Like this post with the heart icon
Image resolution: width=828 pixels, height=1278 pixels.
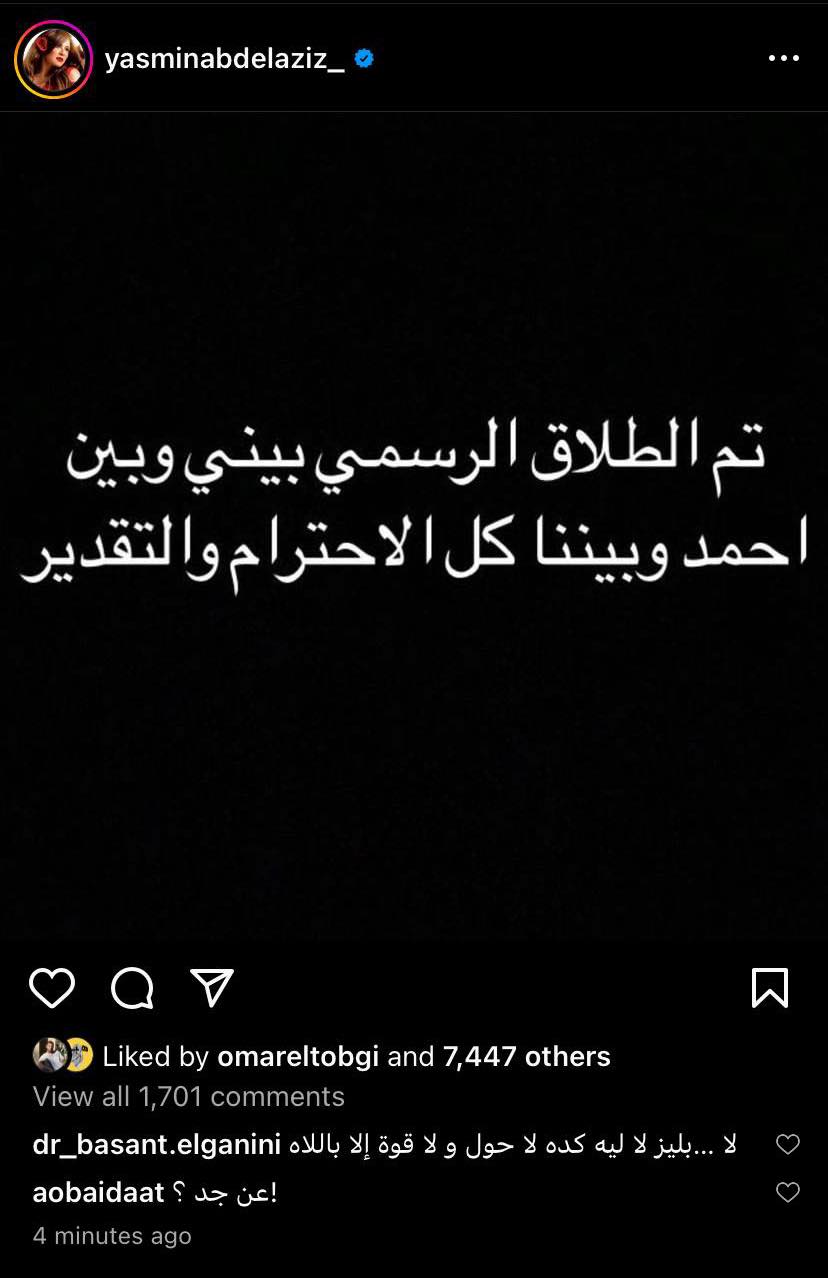click(x=52, y=988)
